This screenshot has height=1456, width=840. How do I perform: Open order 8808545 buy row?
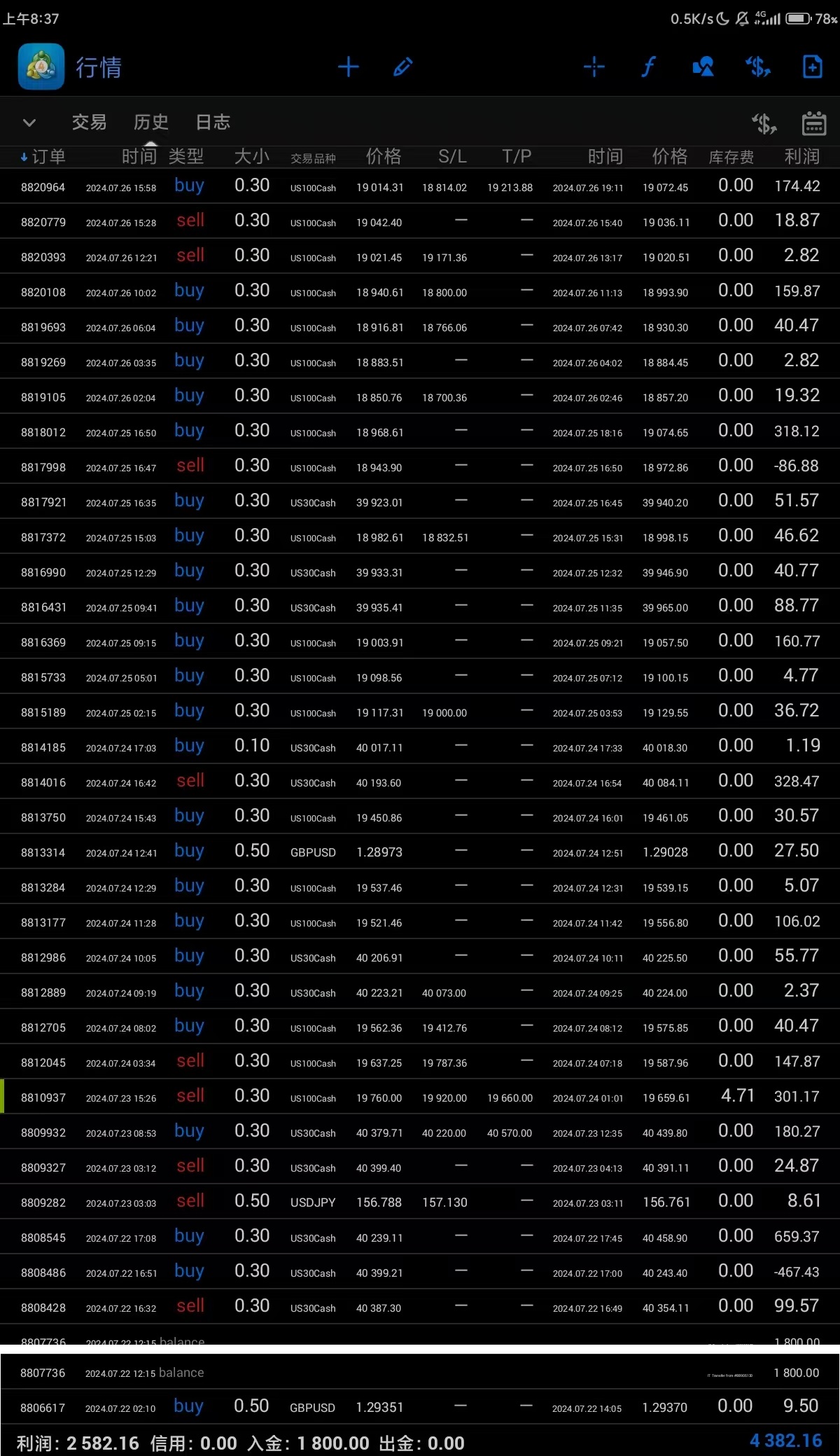coord(420,1237)
